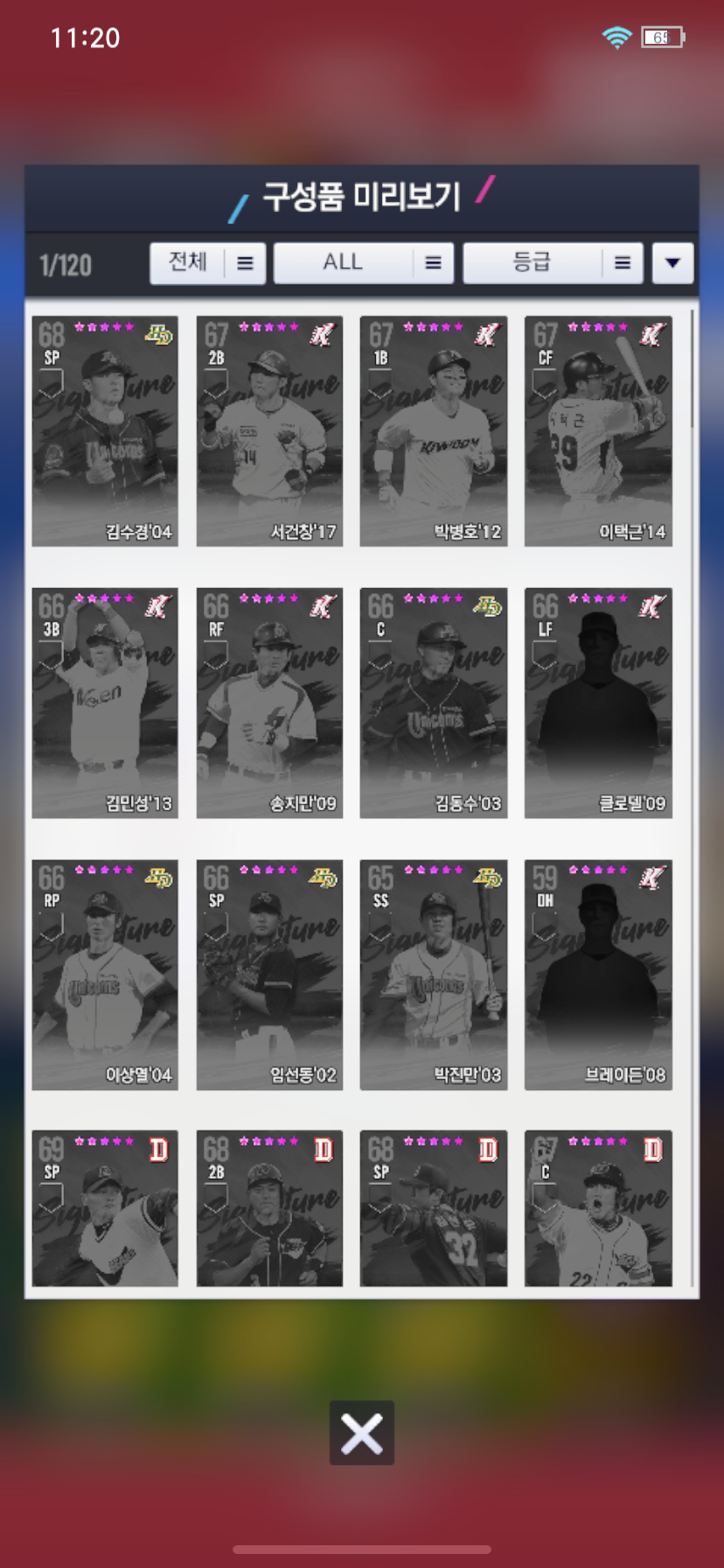View 박진만'03 player card
Screen dimensions: 724x1568
(x=434, y=974)
